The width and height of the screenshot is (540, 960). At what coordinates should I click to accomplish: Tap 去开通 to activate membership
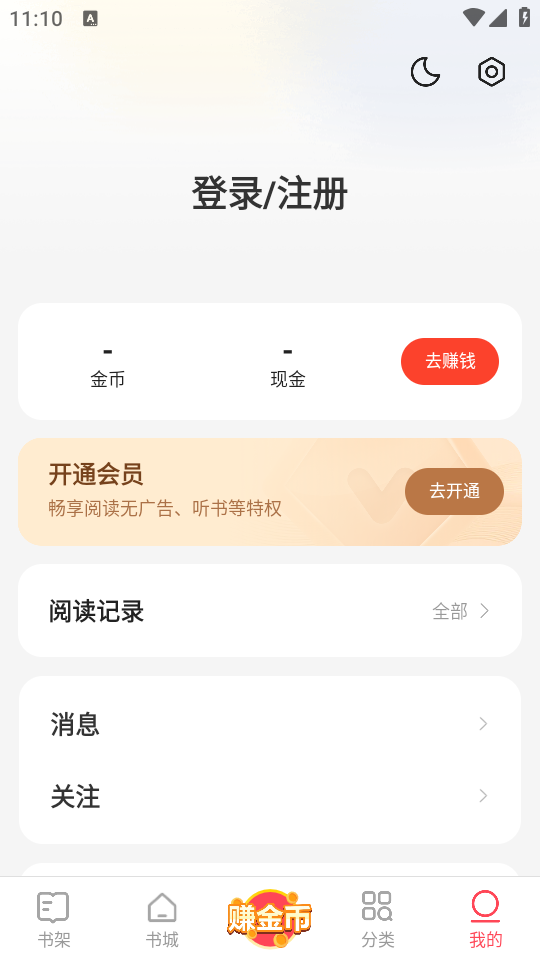click(x=454, y=492)
